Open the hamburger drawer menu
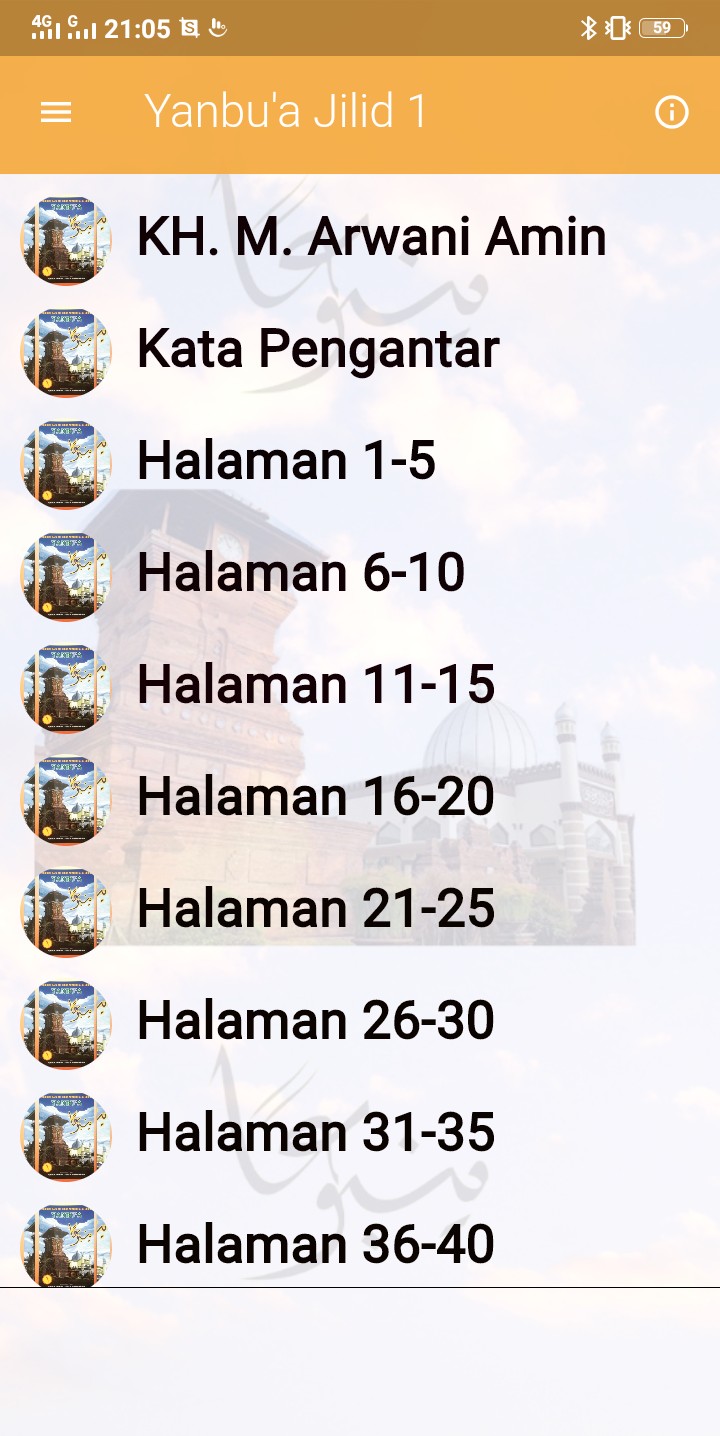Viewport: 720px width, 1436px height. point(56,112)
